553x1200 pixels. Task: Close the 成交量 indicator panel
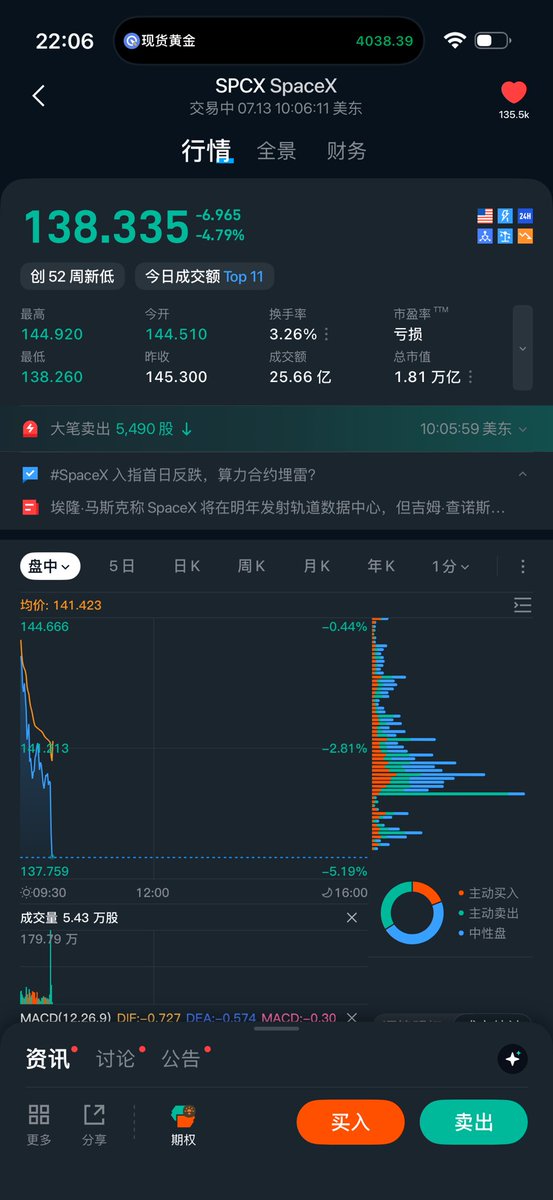pos(352,917)
